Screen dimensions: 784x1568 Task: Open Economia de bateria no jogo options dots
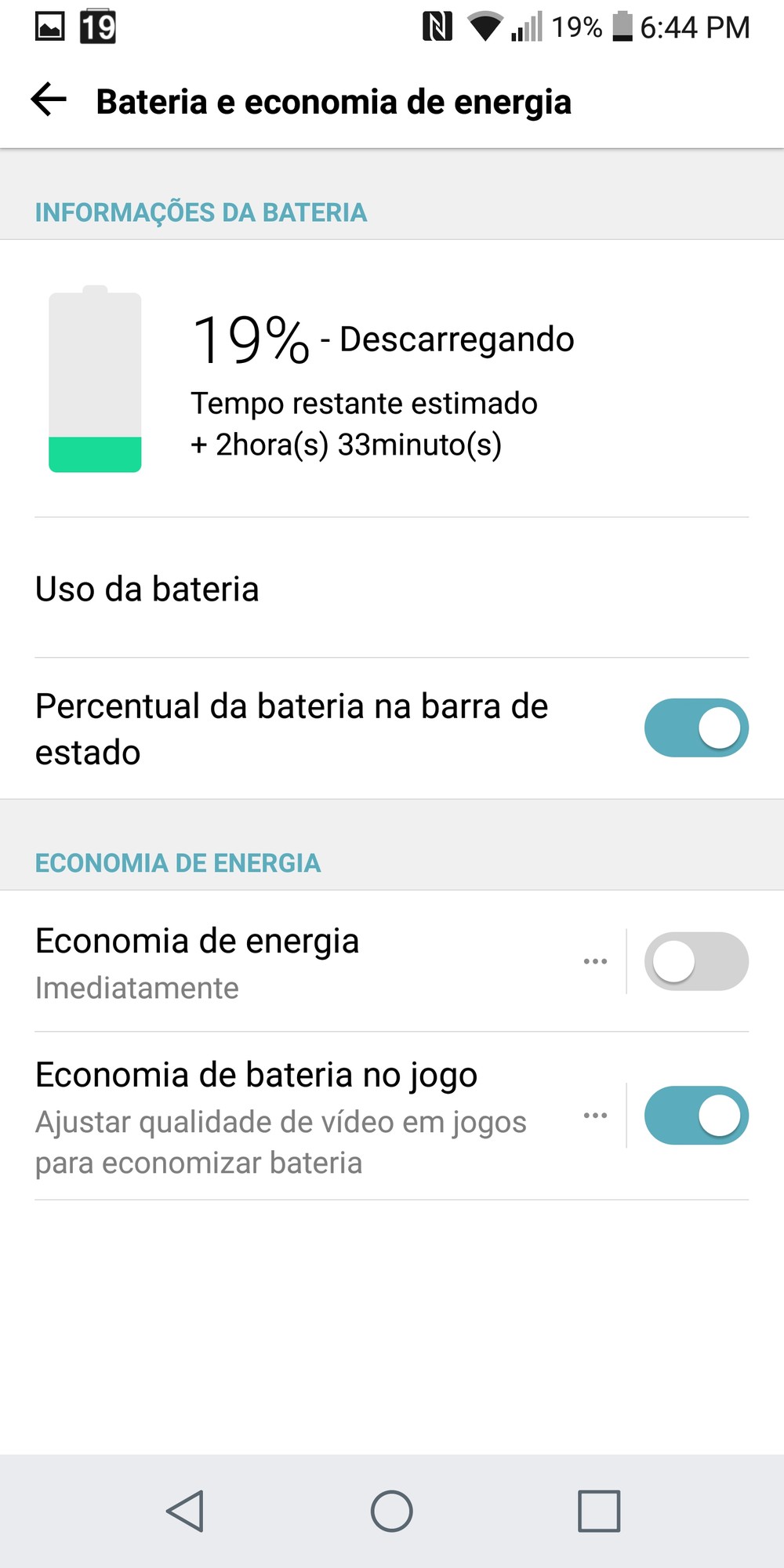click(x=595, y=1115)
